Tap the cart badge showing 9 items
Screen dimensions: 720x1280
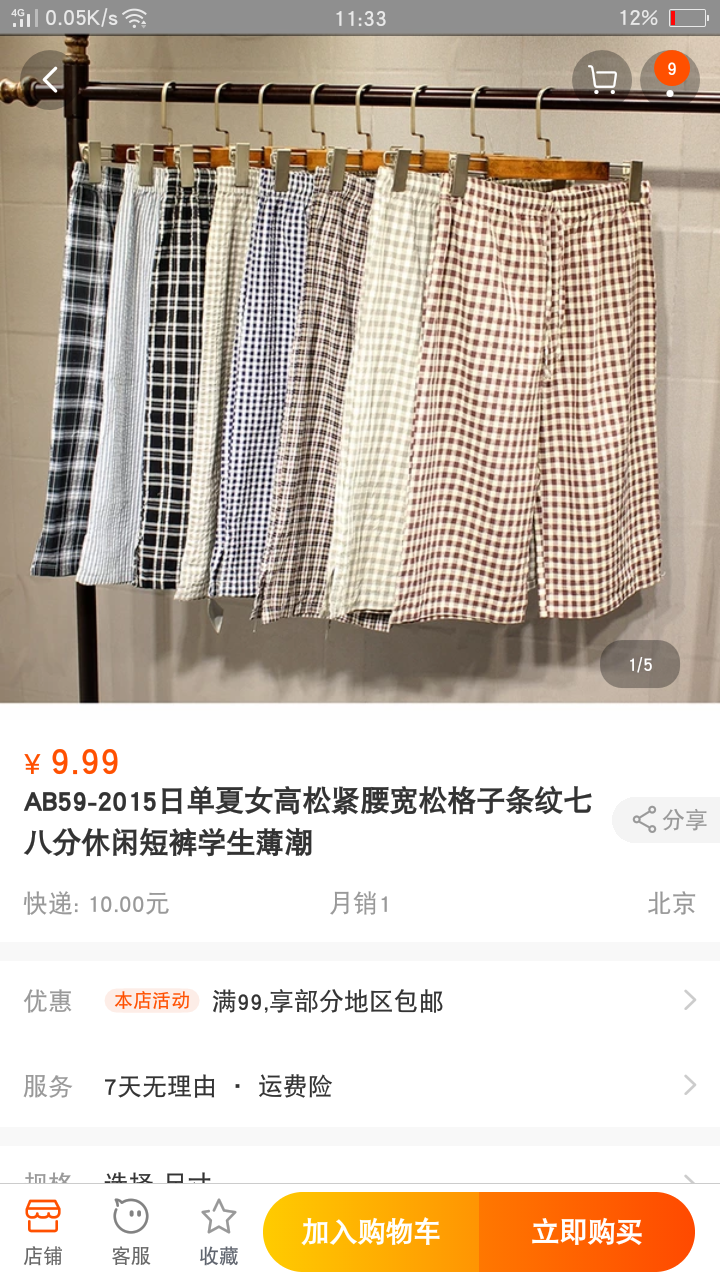tap(670, 69)
